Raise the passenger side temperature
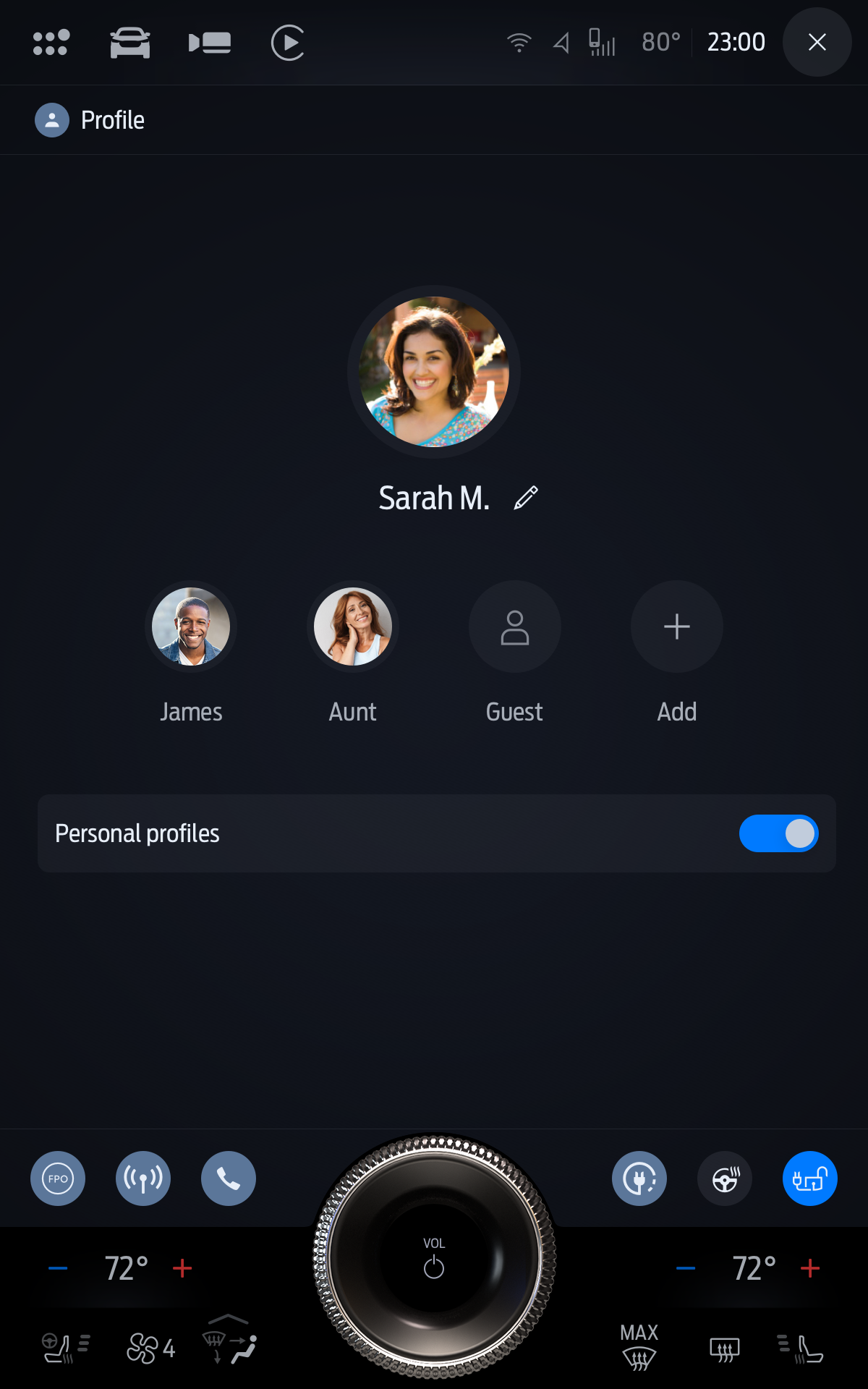This screenshot has height=1389, width=868. 810,1268
